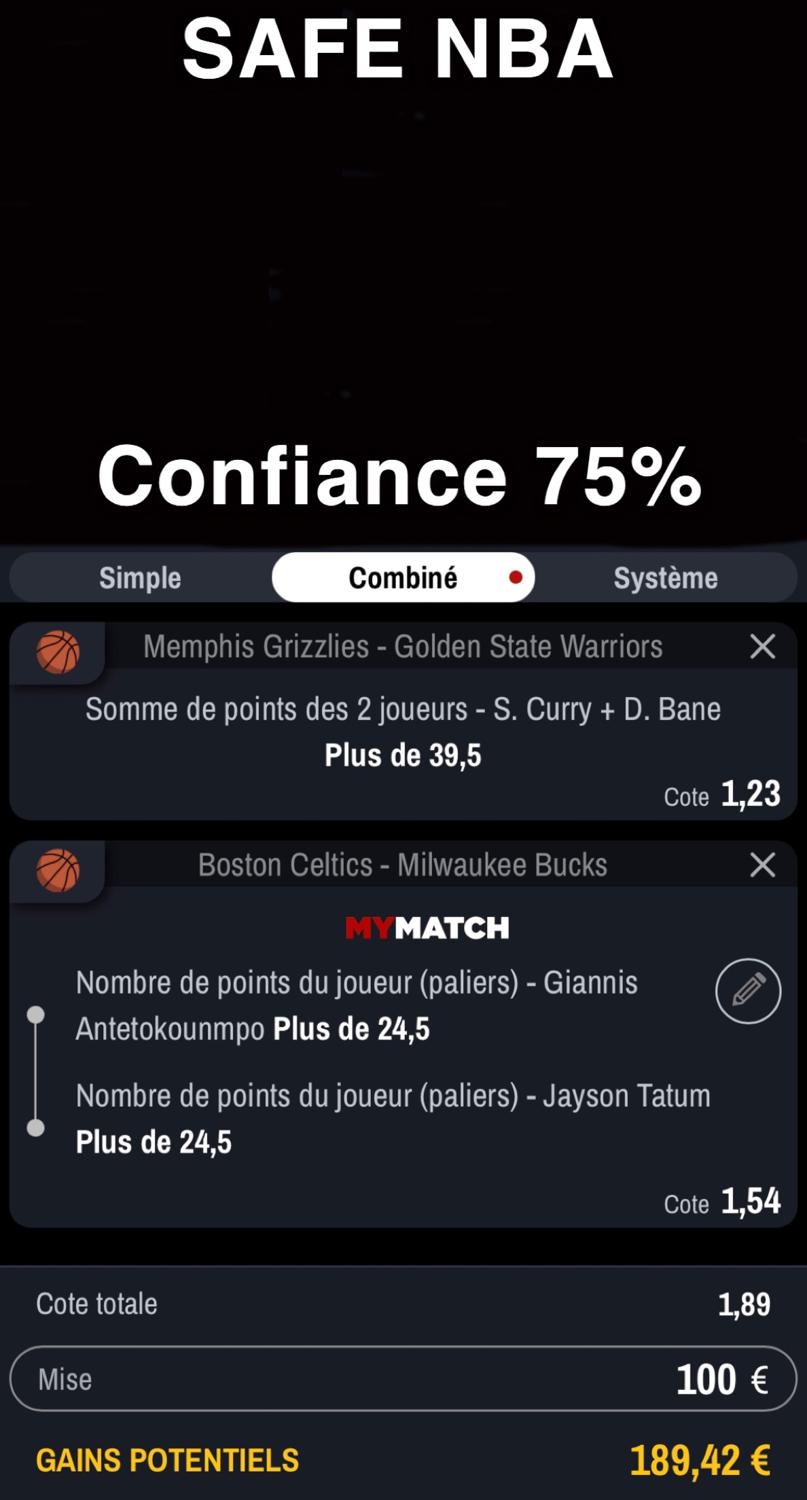Switch to the Simple bet tab
Viewport: 807px width, 1500px height.
click(x=140, y=578)
